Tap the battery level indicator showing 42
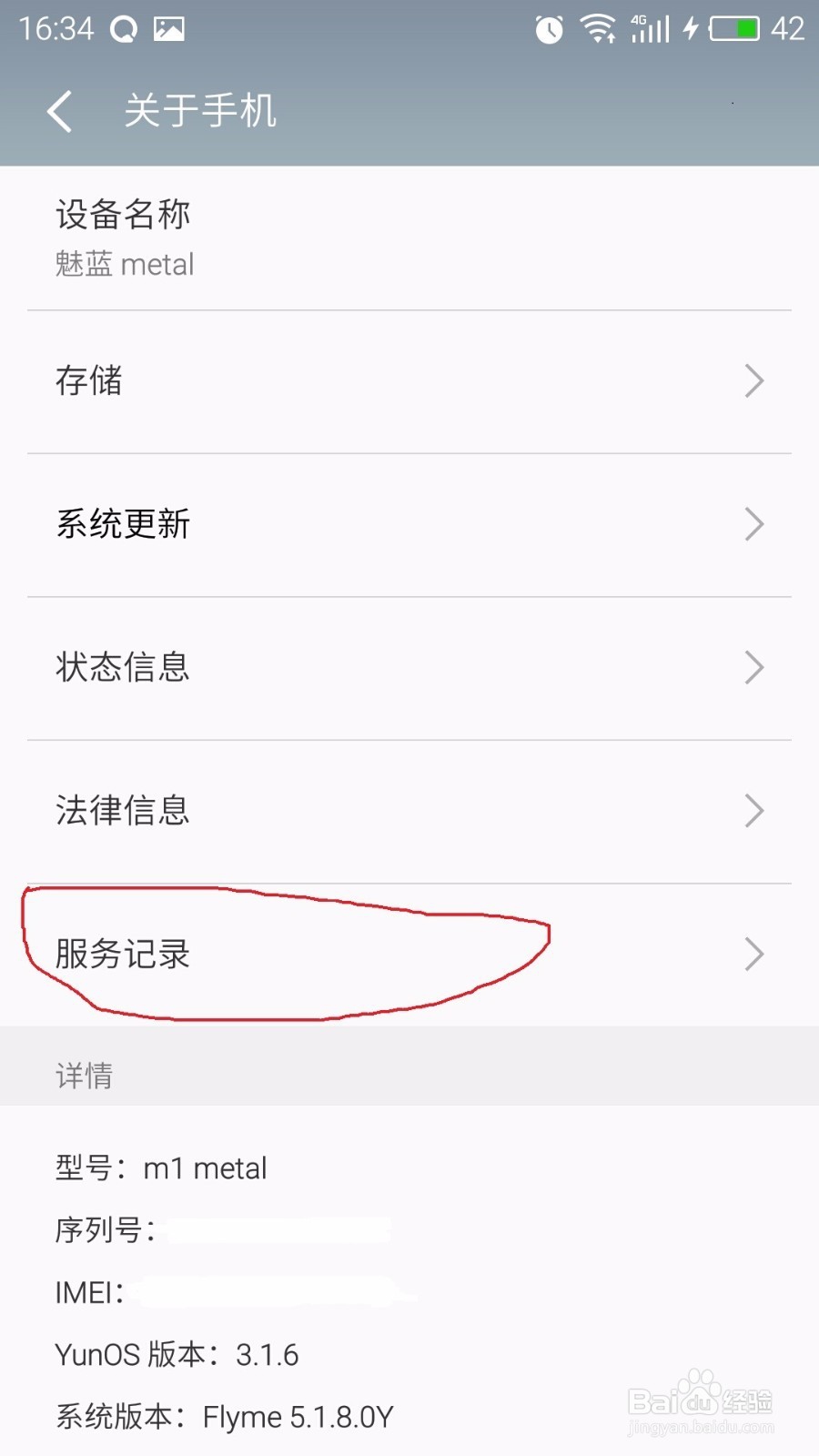This screenshot has height=1456, width=819. [x=787, y=29]
